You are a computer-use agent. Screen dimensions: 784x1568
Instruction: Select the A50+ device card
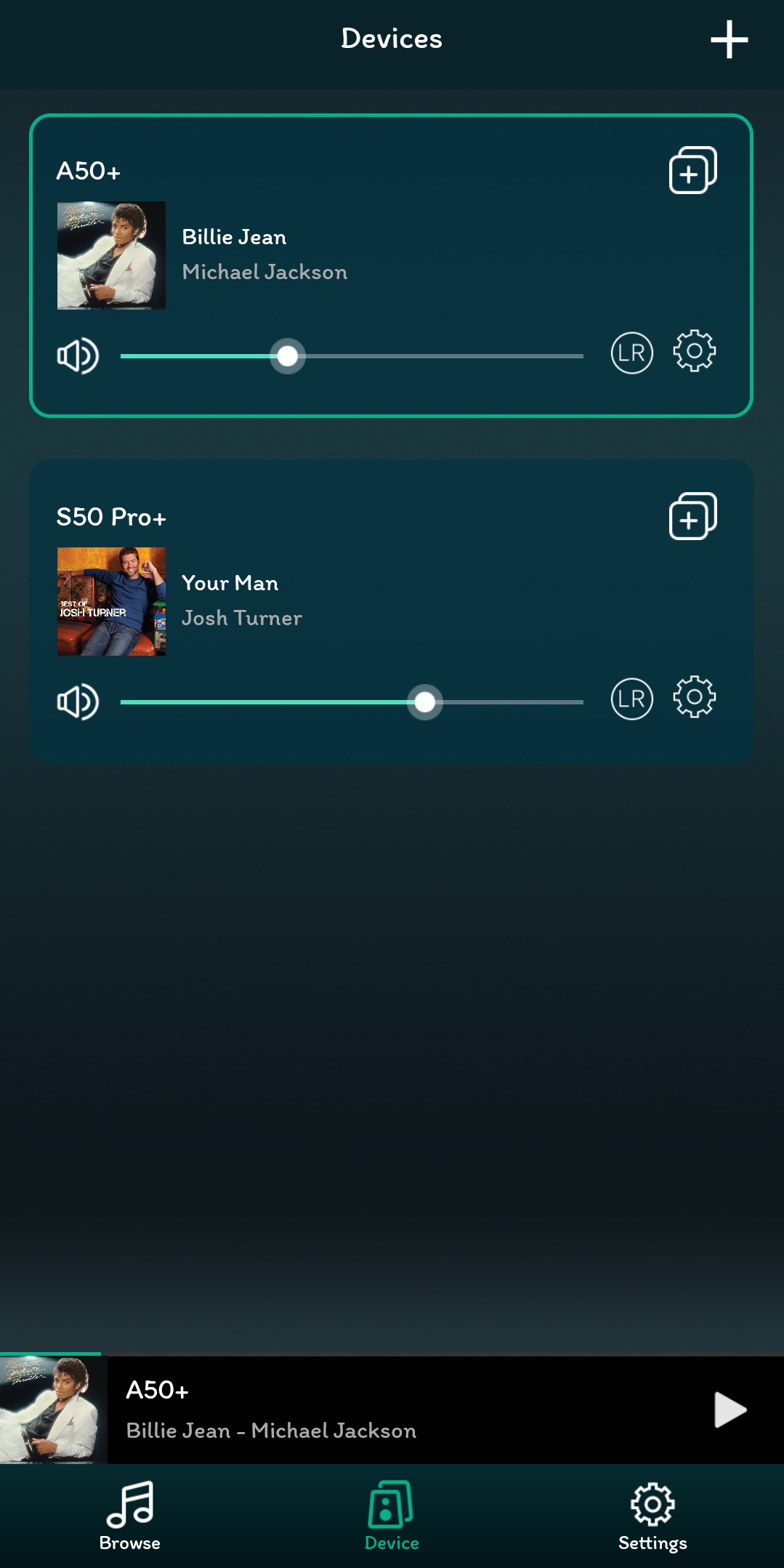(391, 265)
